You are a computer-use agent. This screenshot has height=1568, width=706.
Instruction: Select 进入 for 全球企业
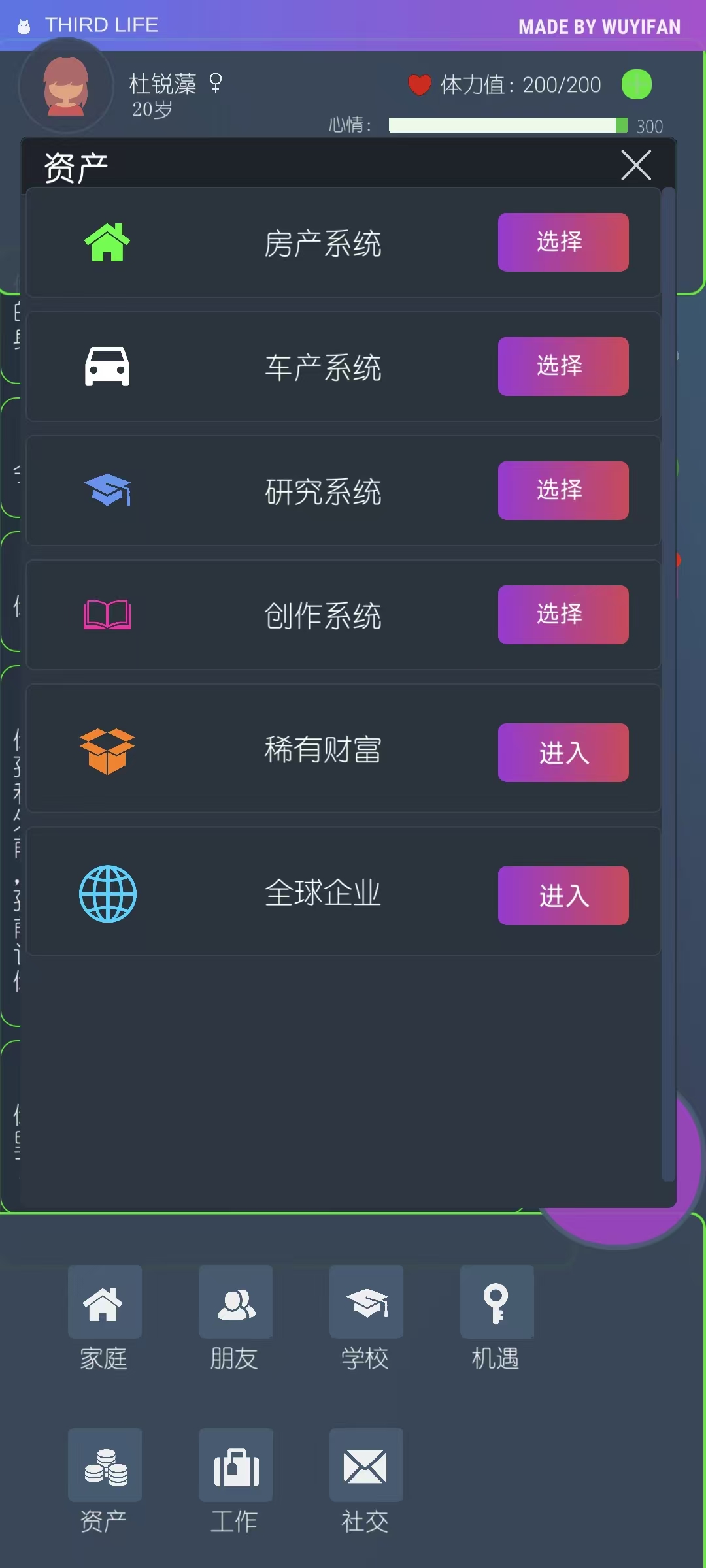coord(563,896)
